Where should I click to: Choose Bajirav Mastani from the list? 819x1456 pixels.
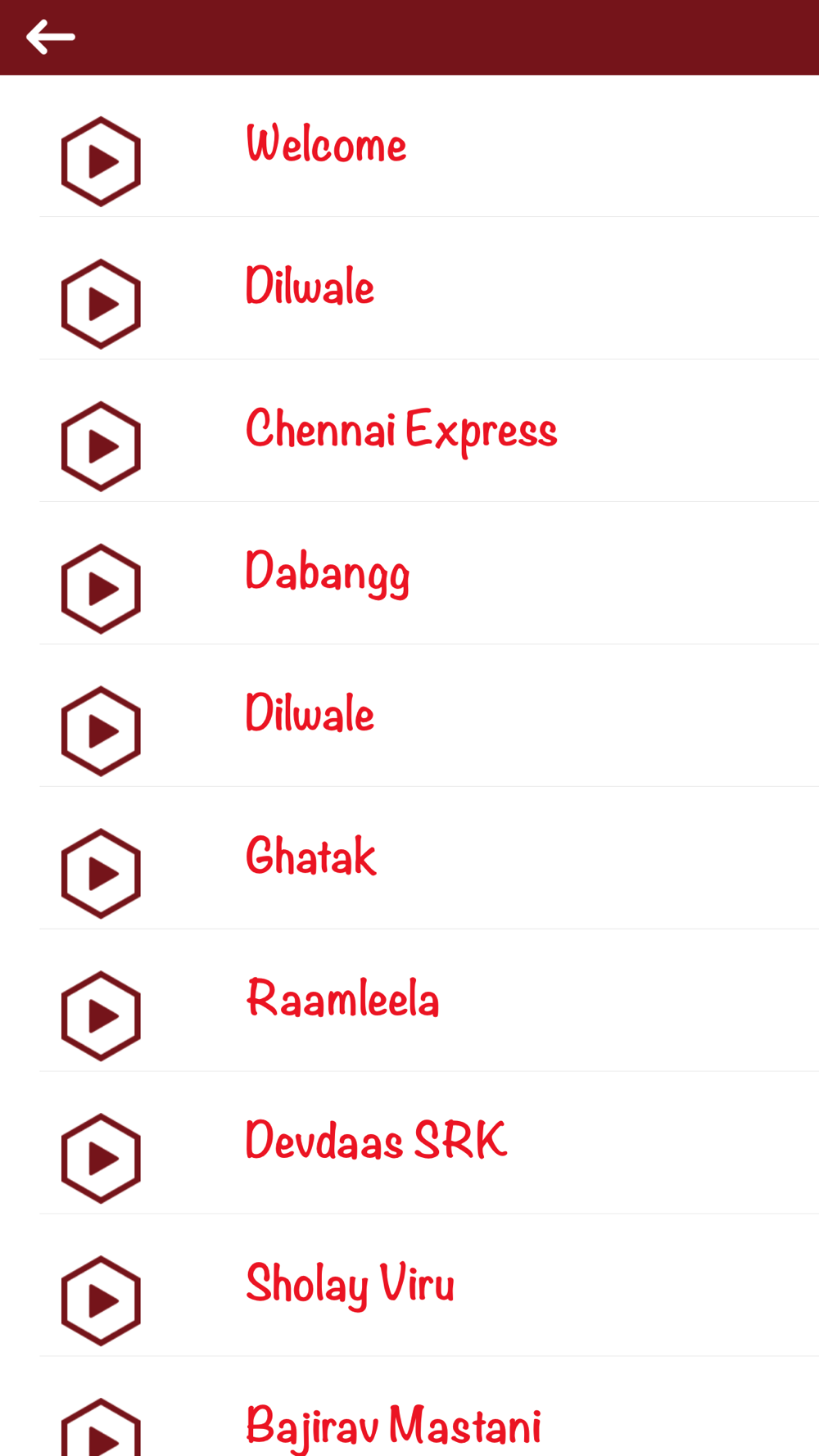tap(393, 1425)
